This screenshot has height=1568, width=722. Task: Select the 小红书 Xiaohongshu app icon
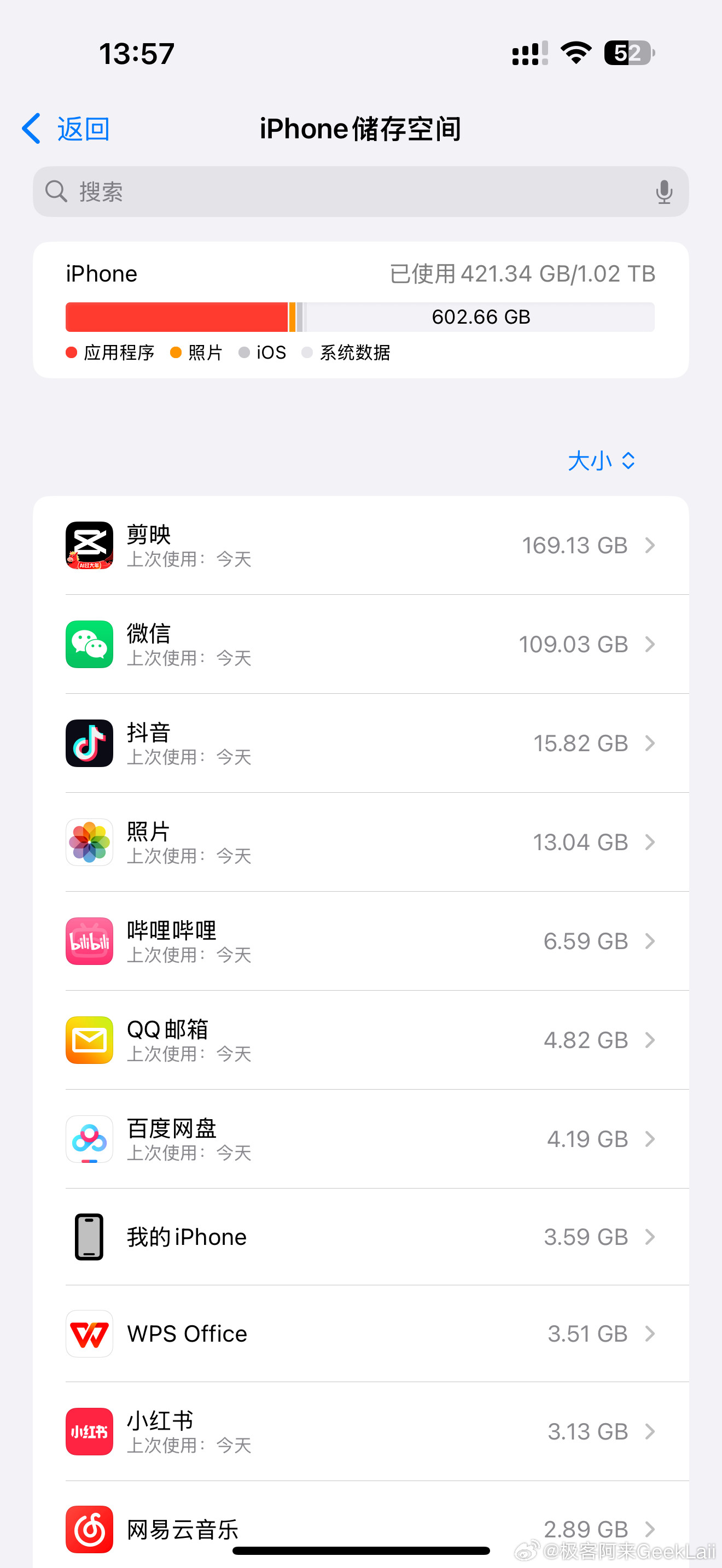89,1432
